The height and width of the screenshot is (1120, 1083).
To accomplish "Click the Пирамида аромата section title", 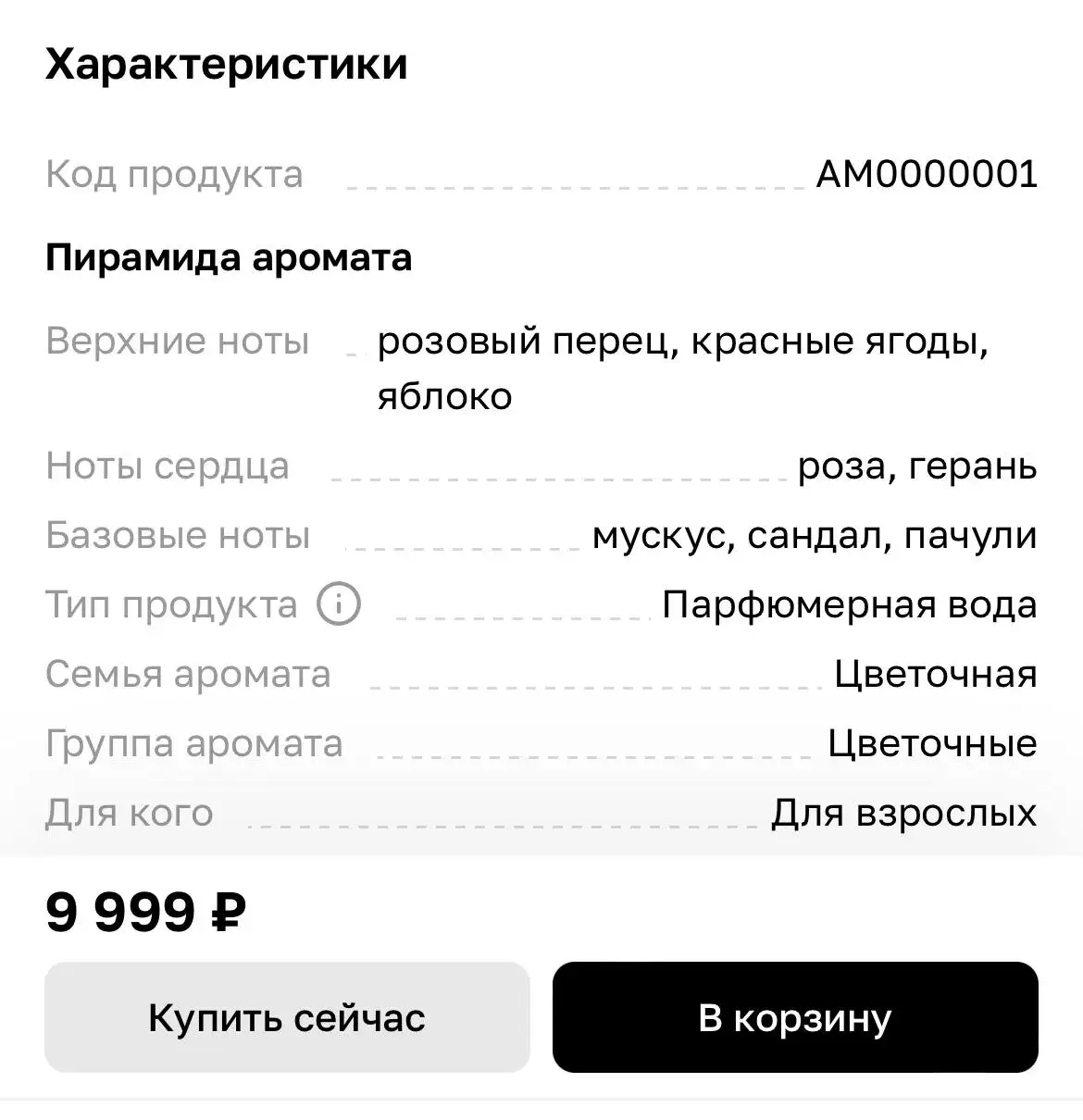I will 228,257.
